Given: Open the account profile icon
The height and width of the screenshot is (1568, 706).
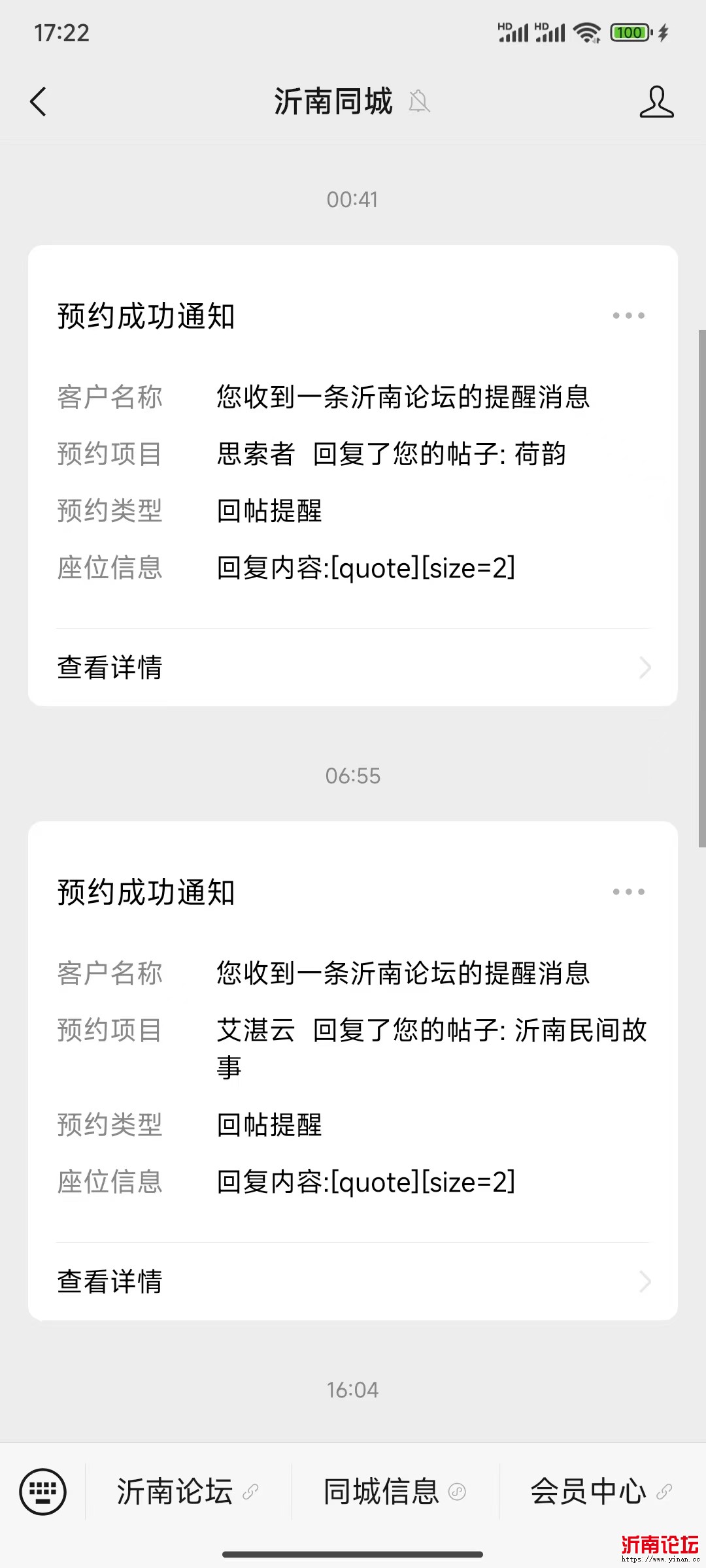Looking at the screenshot, I should 656,102.
